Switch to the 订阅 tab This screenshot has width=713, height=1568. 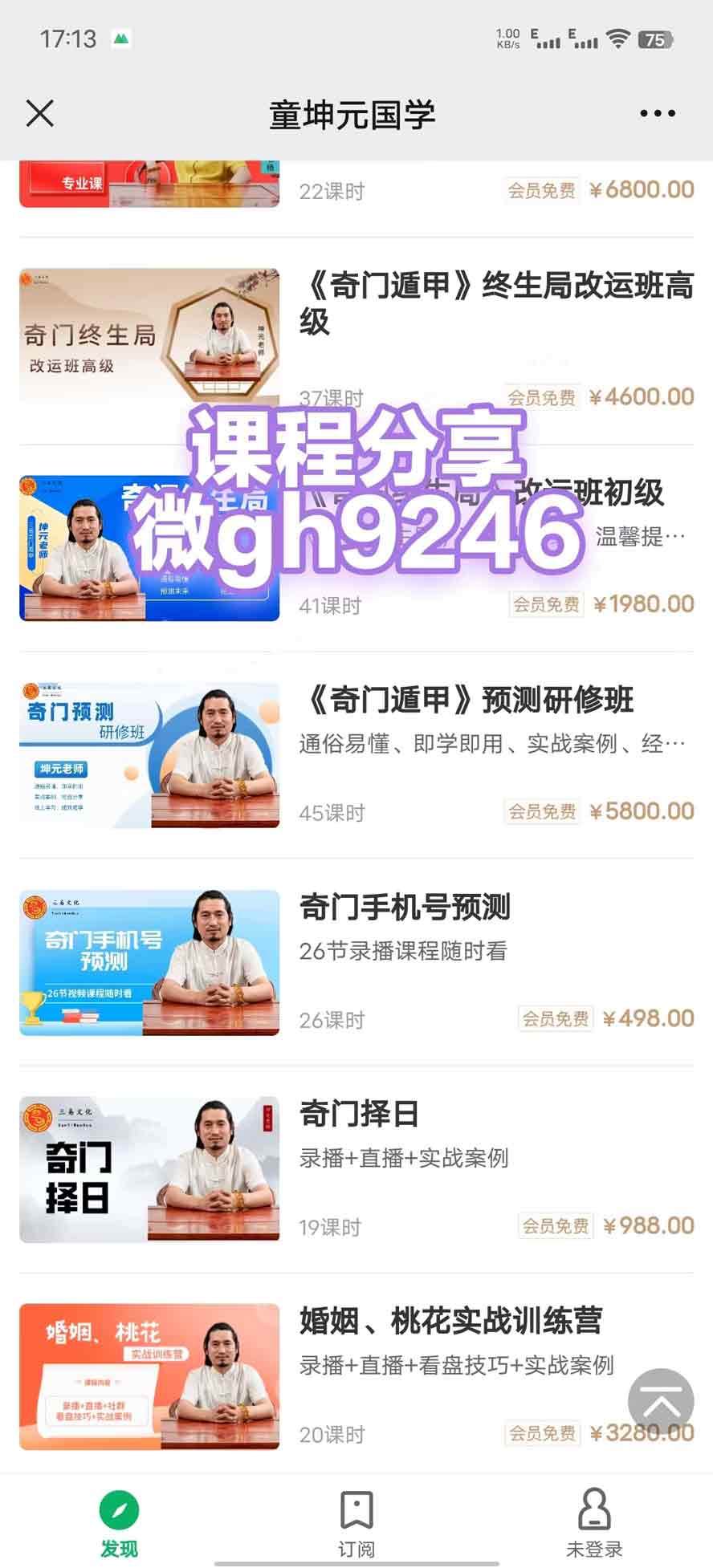[x=356, y=1523]
